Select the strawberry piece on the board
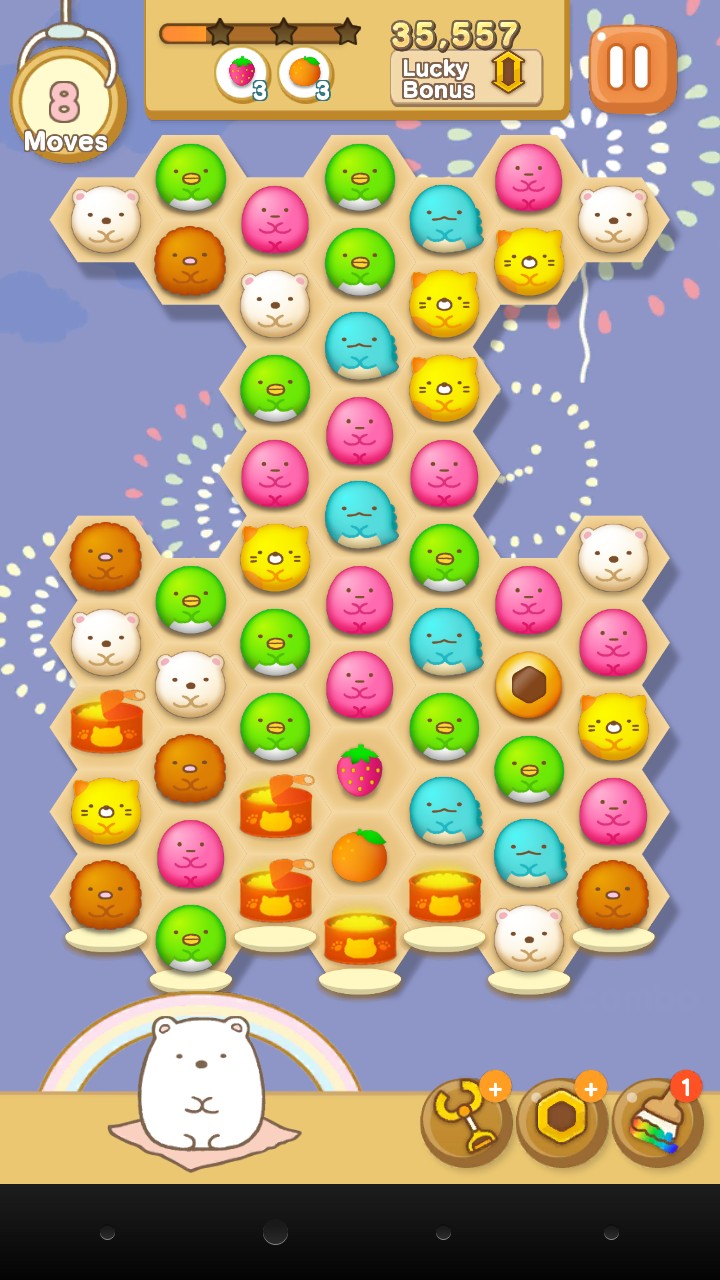Viewport: 720px width, 1280px height. pos(359,771)
